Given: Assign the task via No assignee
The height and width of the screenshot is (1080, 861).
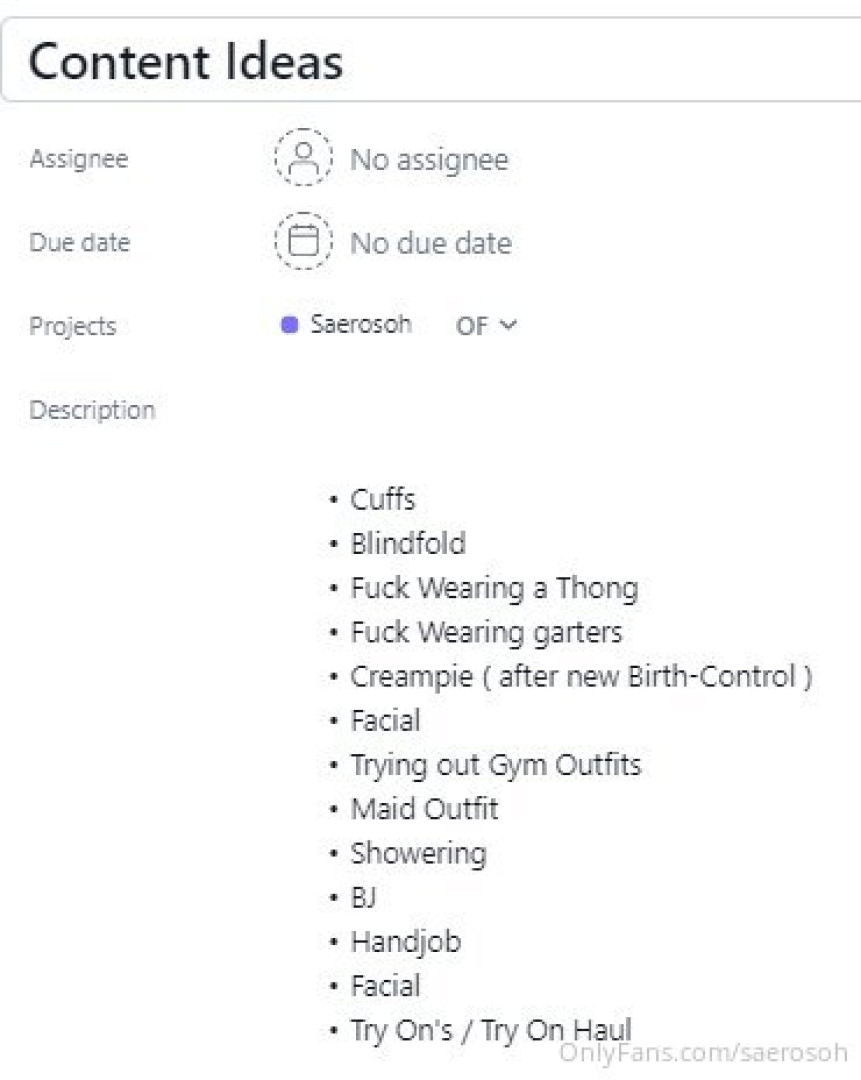Looking at the screenshot, I should pyautogui.click(x=428, y=159).
